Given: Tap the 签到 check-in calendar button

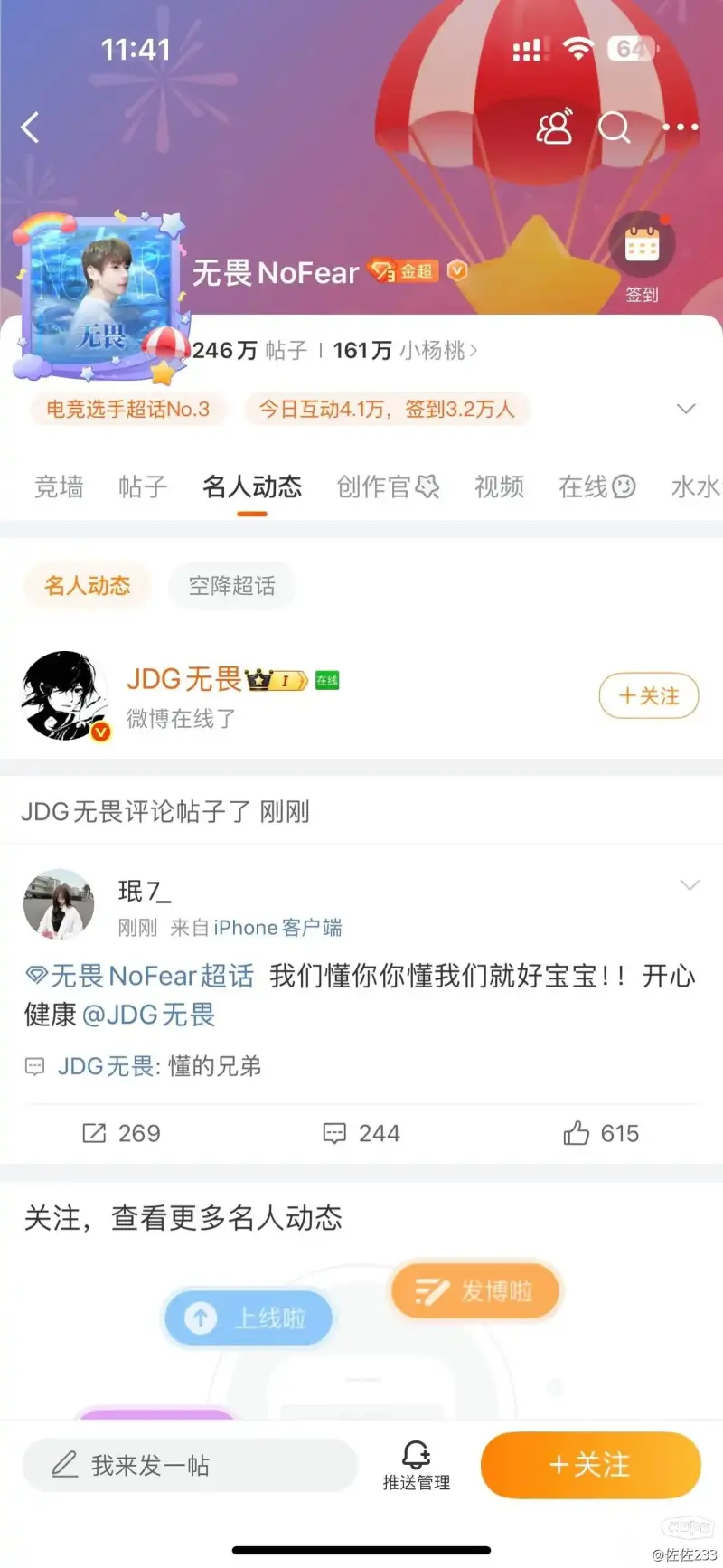Looking at the screenshot, I should tap(642, 259).
